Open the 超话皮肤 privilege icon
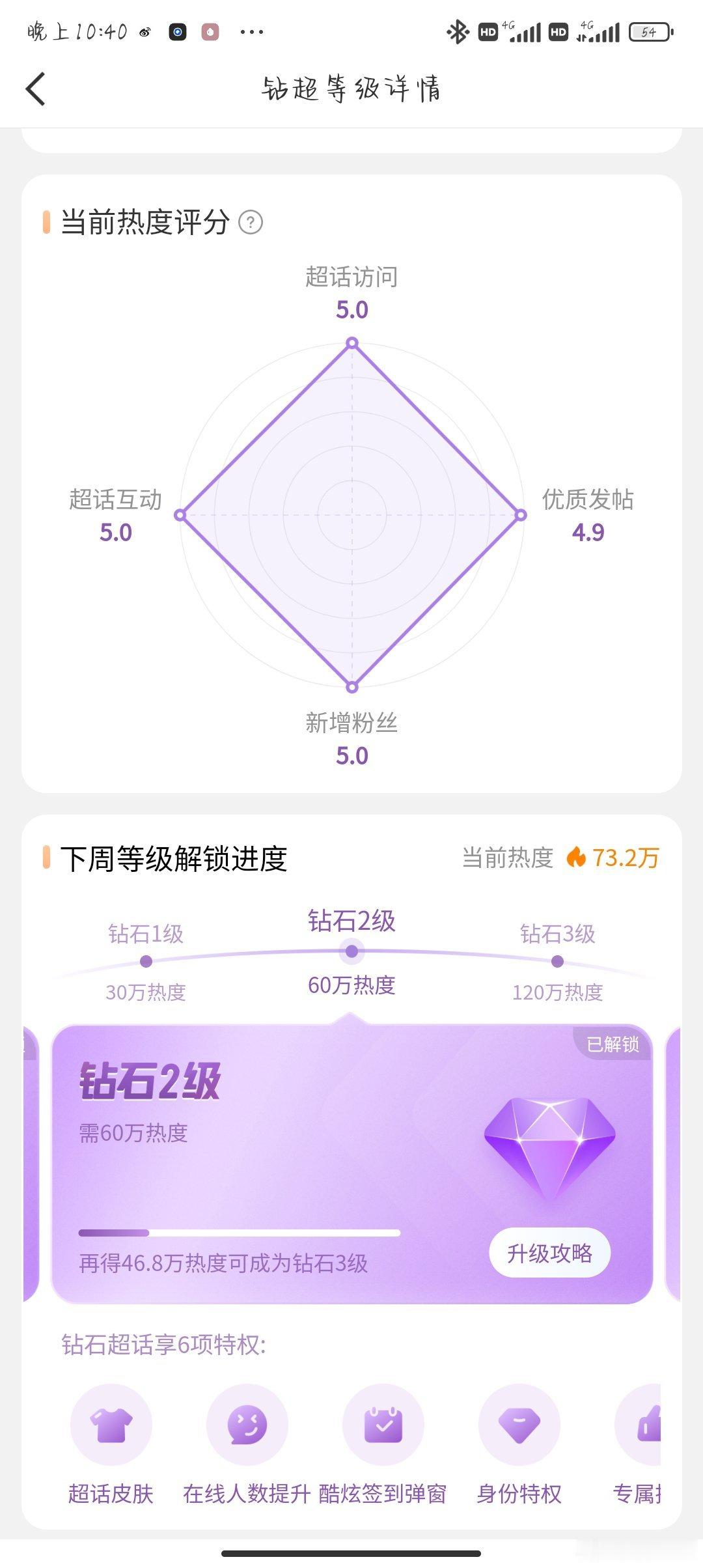 coord(111,1424)
